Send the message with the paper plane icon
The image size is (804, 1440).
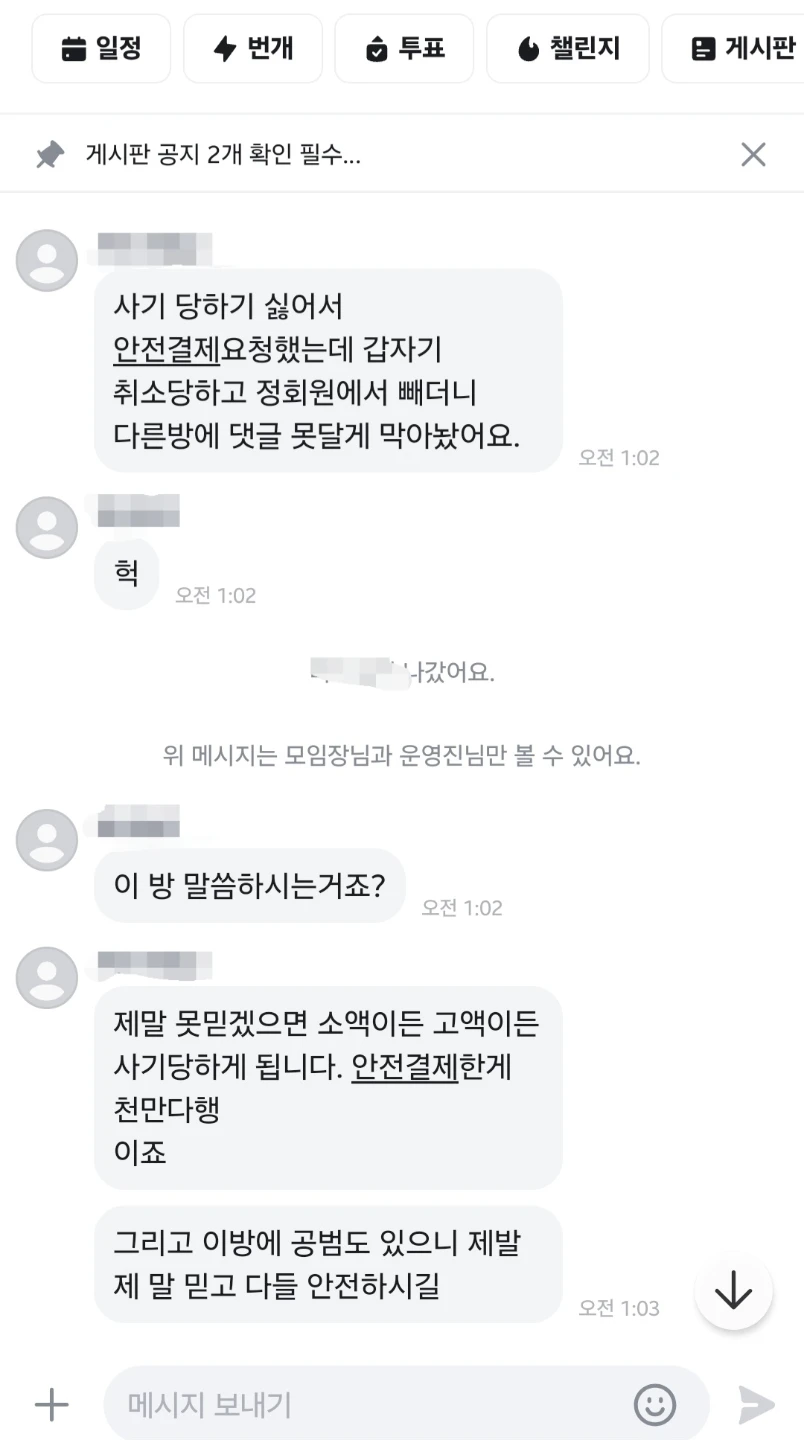756,1404
